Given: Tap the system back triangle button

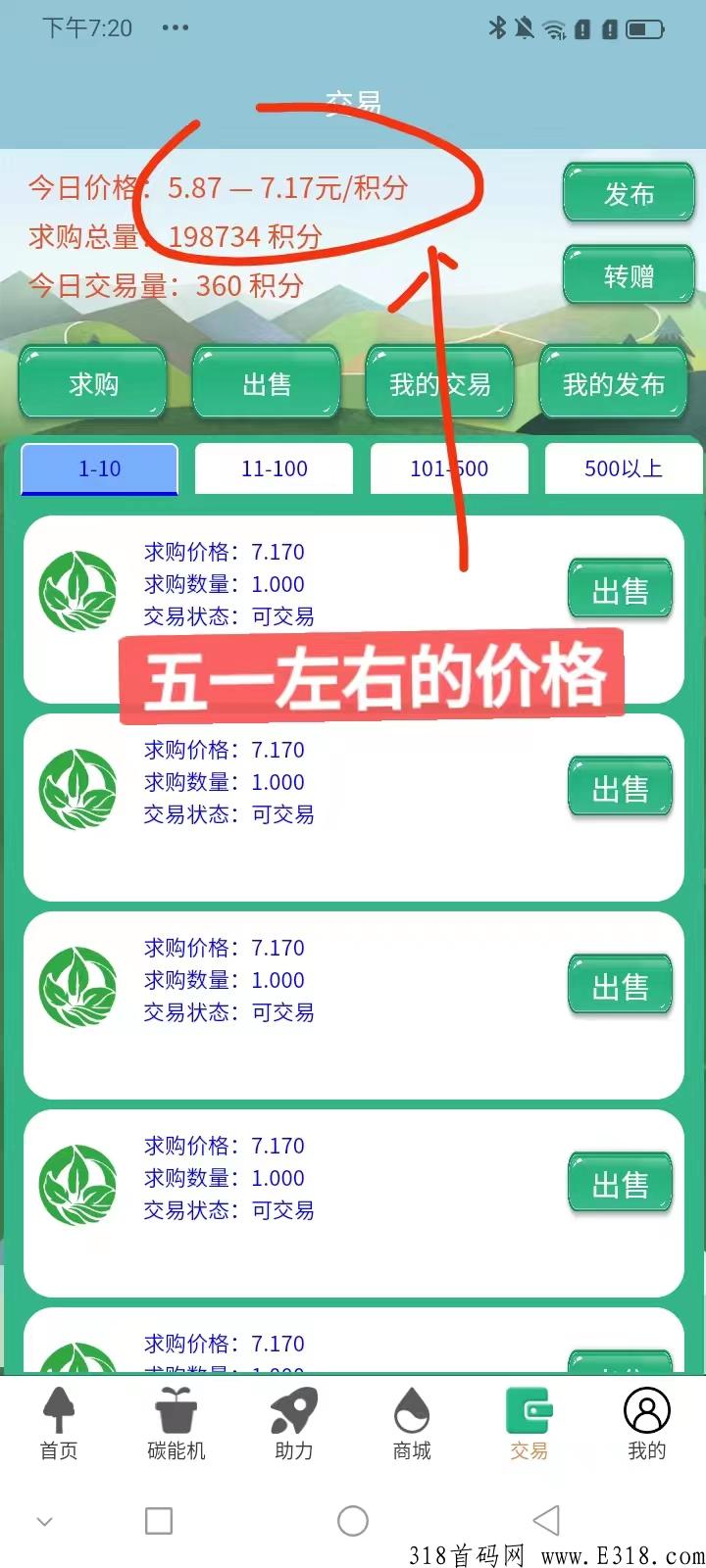Looking at the screenshot, I should pyautogui.click(x=546, y=1521).
